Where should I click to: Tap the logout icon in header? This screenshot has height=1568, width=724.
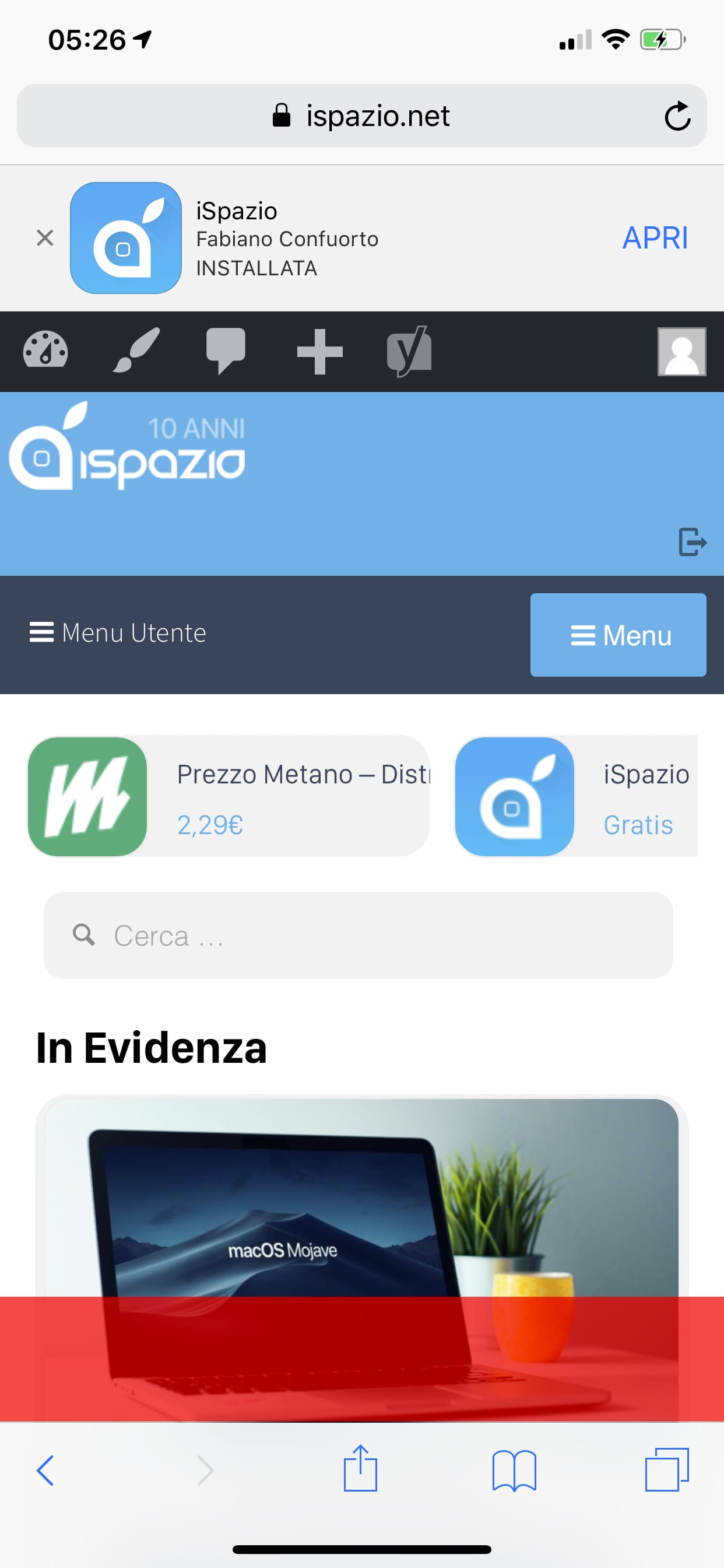coord(693,542)
